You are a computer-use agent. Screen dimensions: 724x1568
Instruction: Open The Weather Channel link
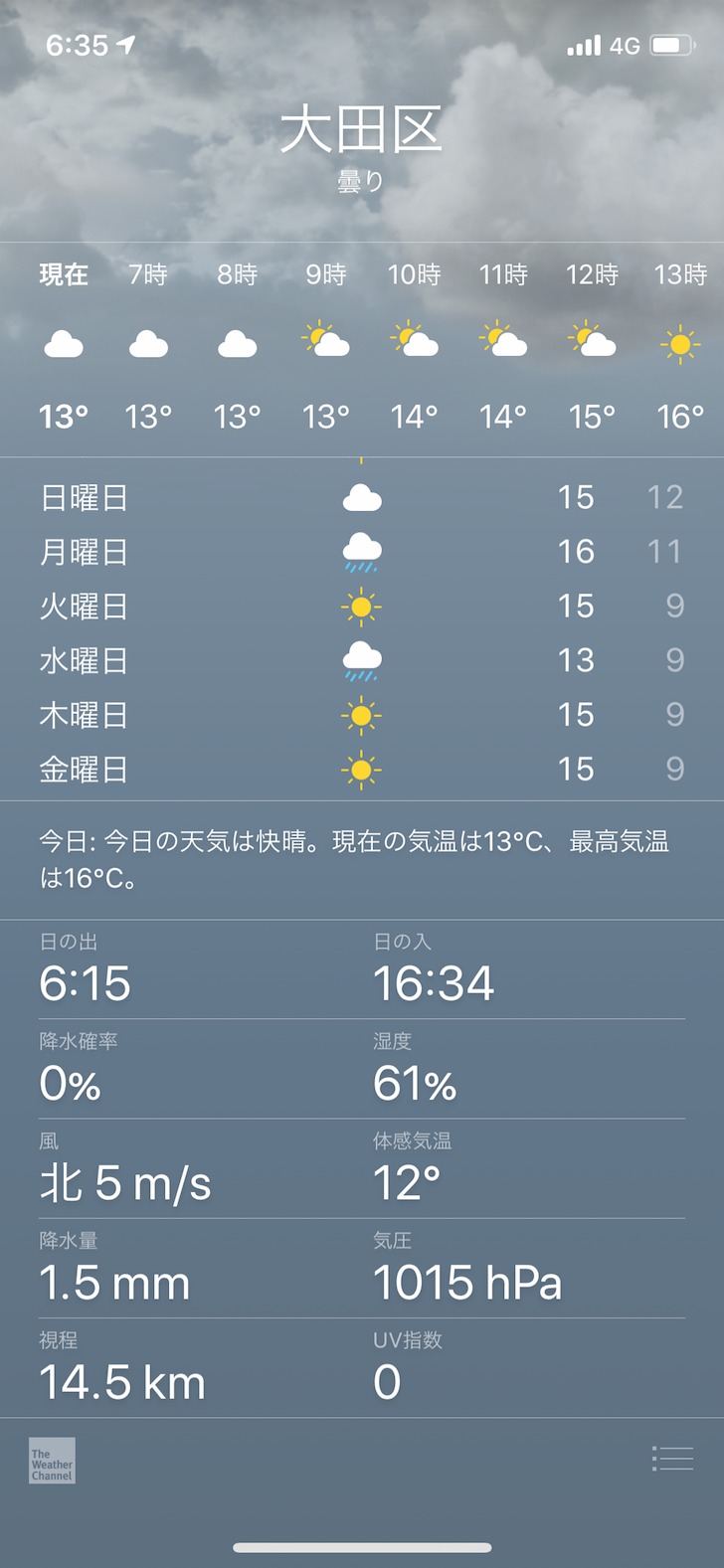52,1461
